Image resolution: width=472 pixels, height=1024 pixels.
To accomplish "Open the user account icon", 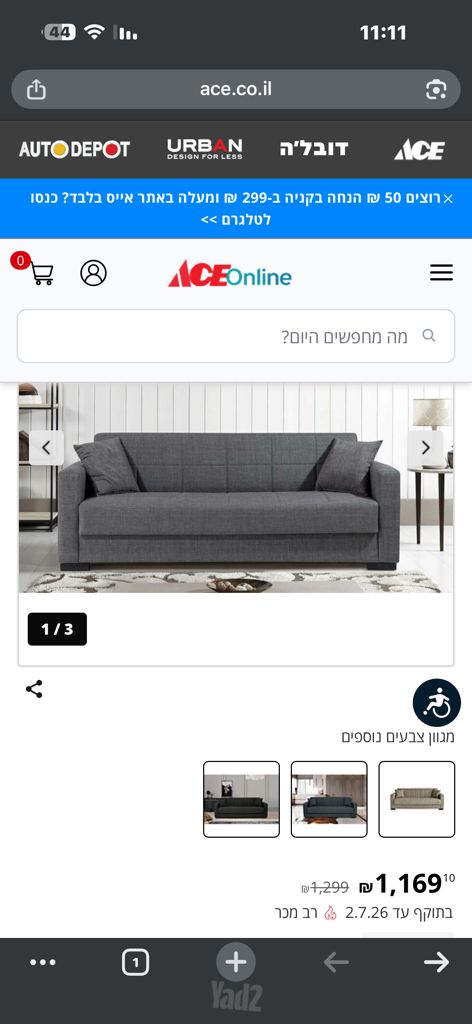I will point(93,273).
